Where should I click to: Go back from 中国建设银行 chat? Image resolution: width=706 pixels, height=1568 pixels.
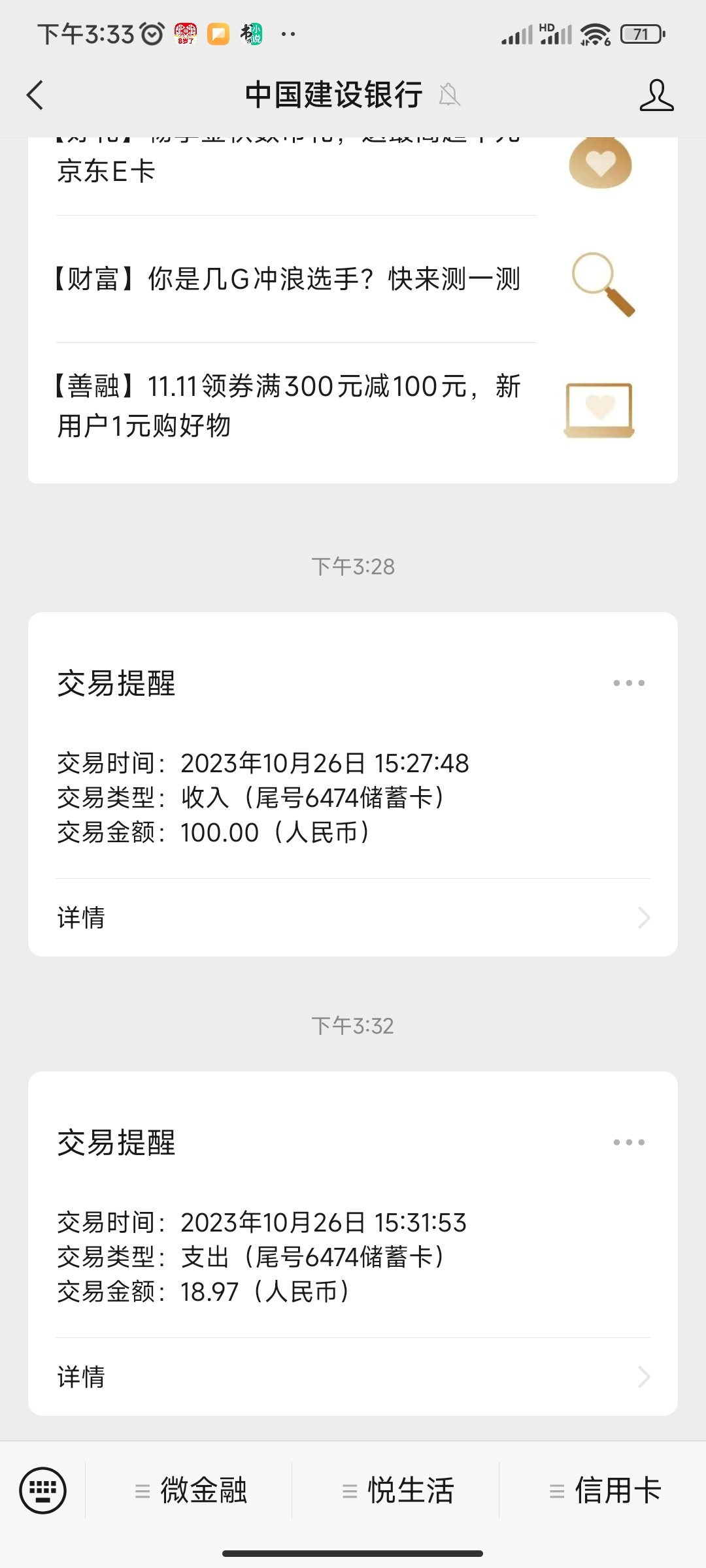(x=35, y=95)
